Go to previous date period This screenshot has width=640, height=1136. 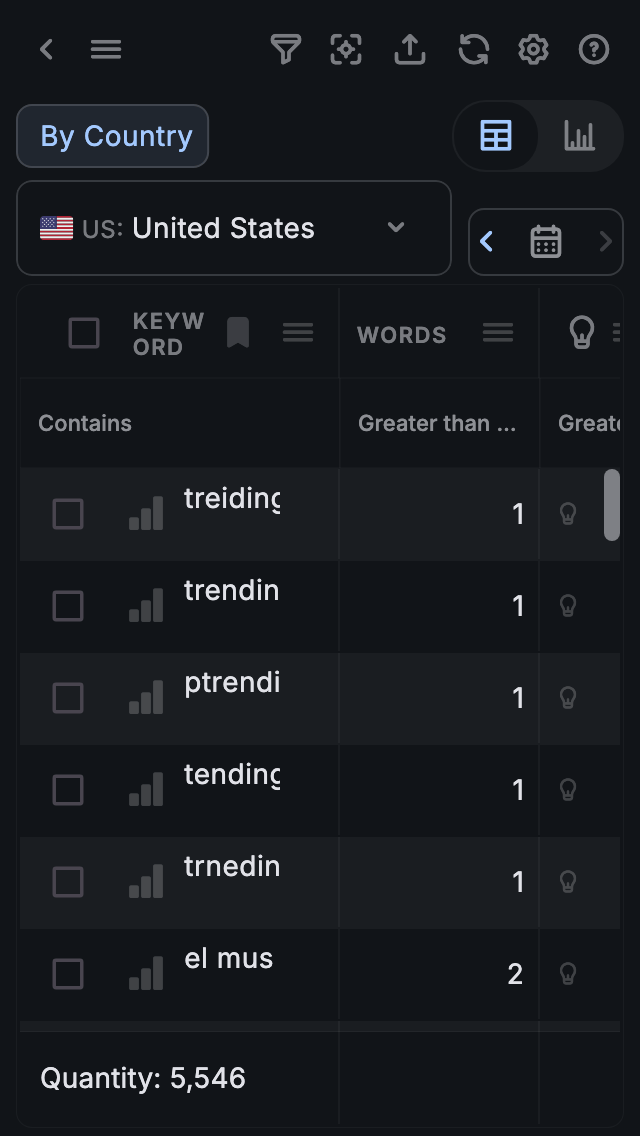(x=487, y=241)
